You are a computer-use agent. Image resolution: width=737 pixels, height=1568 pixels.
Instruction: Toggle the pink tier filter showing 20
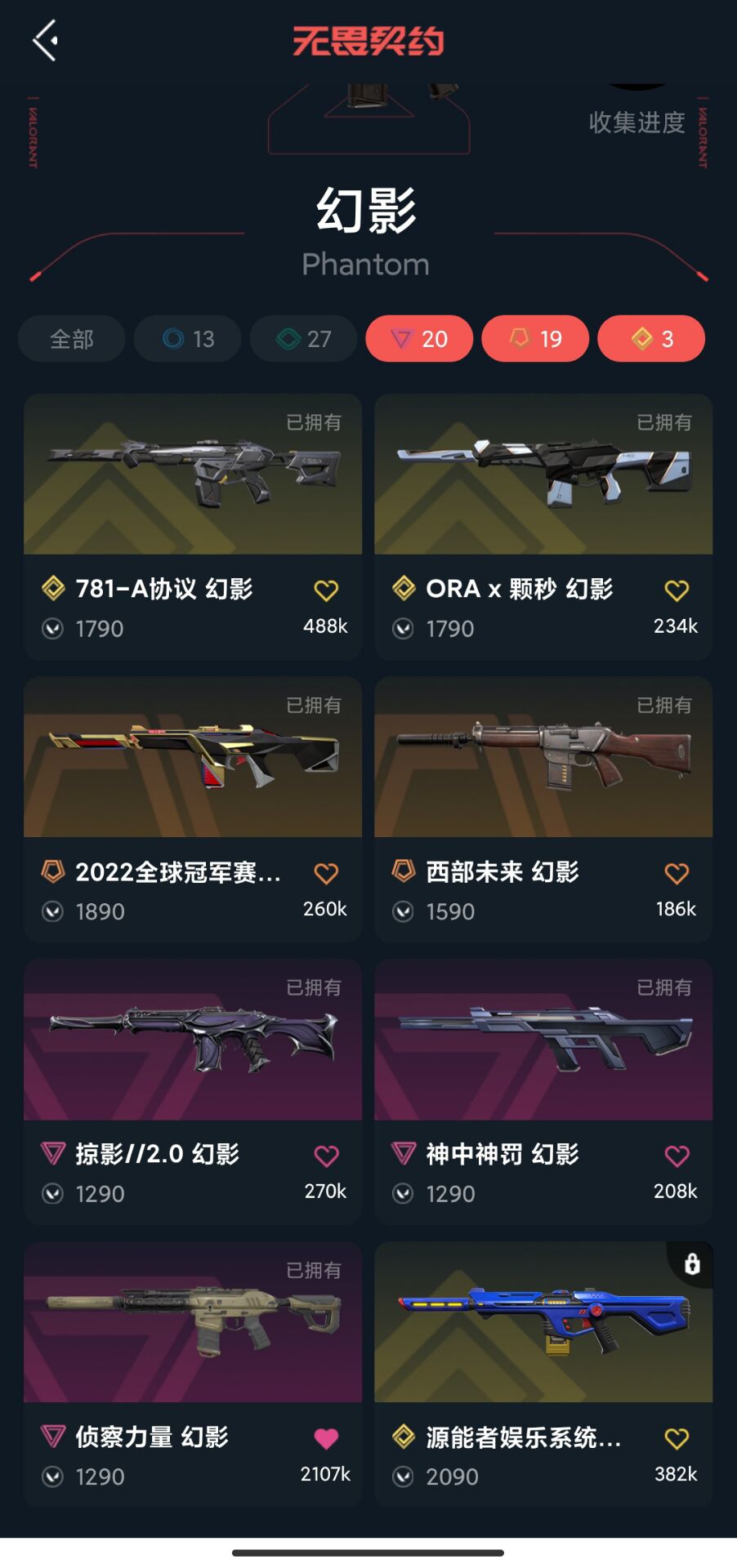pyautogui.click(x=419, y=339)
